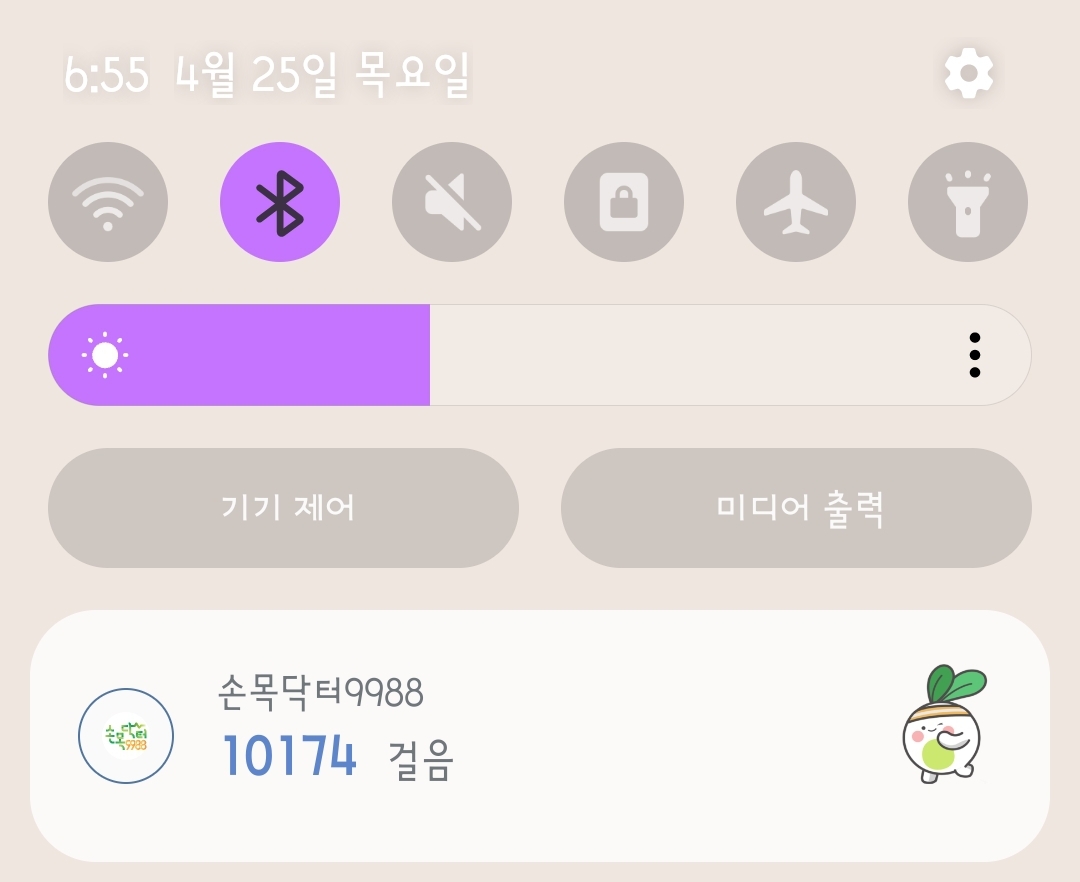Open 미디어 출력 media output
The width and height of the screenshot is (1080, 882).
pos(796,508)
